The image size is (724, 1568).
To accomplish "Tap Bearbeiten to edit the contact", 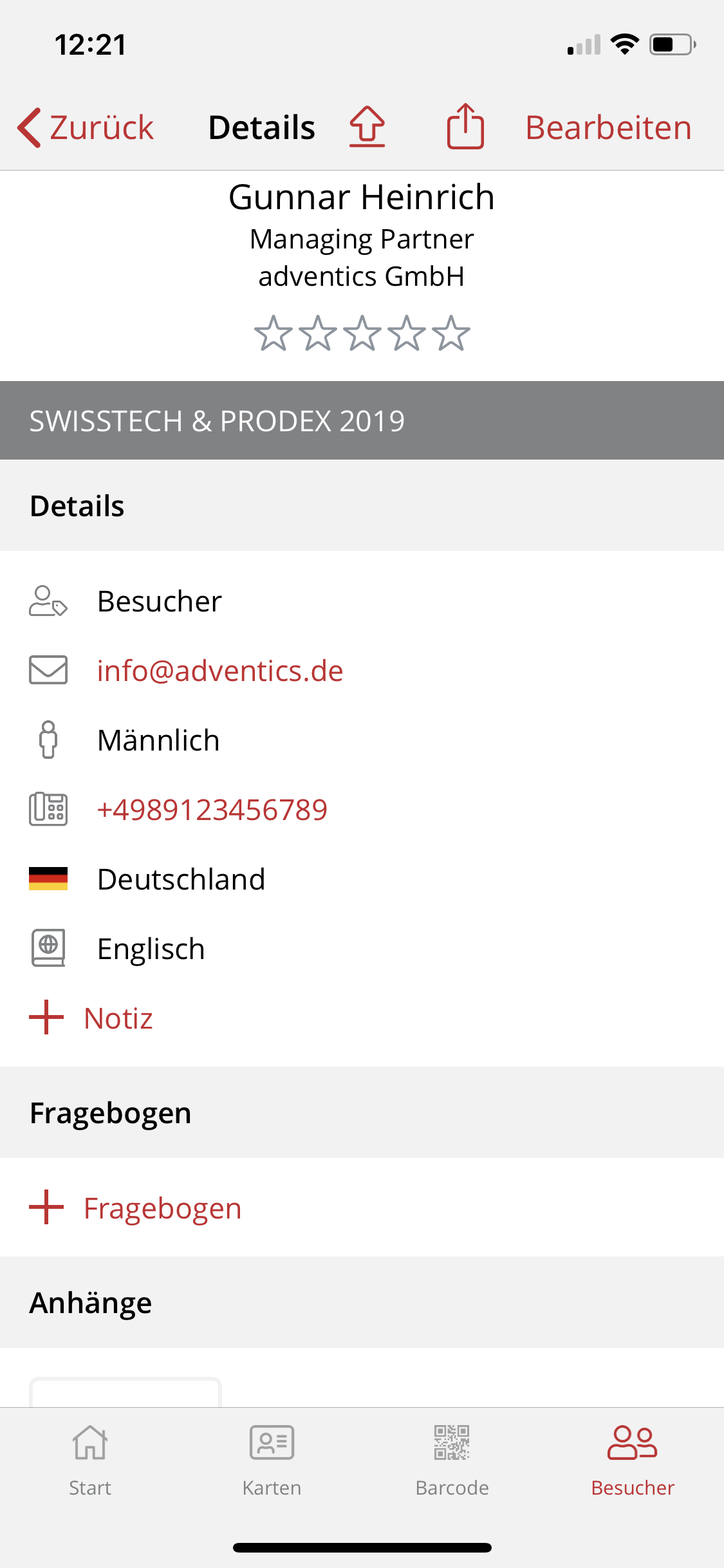I will coord(608,127).
